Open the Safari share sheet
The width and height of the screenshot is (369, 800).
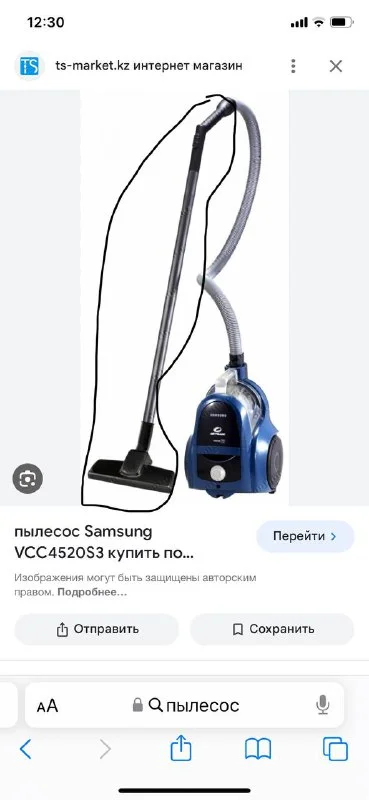pos(181,748)
